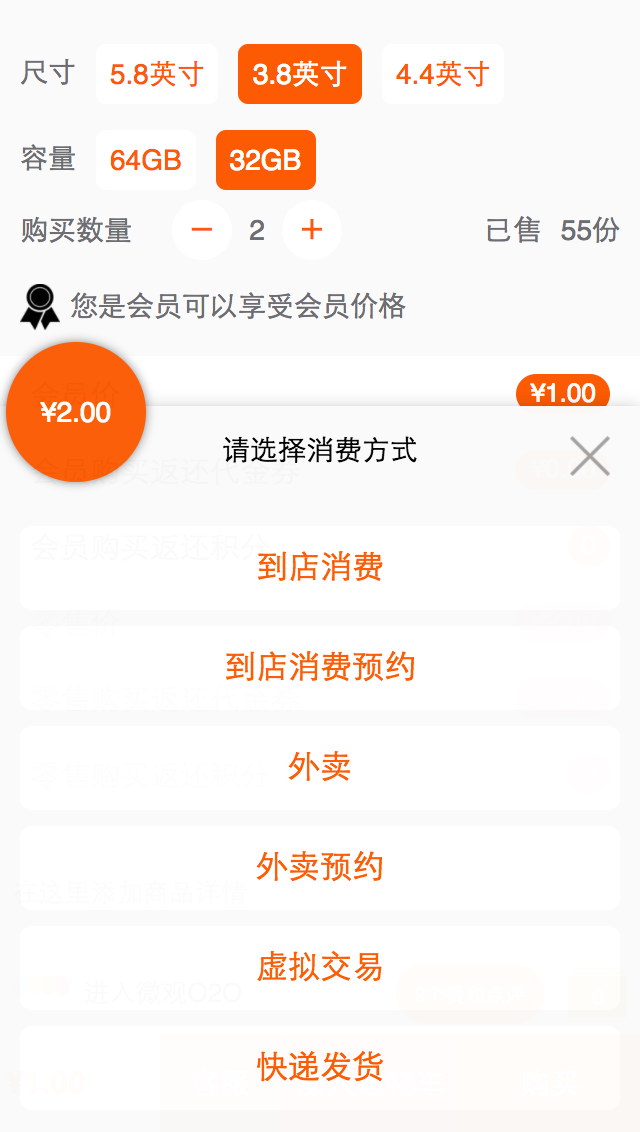The height and width of the screenshot is (1132, 640).
Task: Select 32GB capacity
Action: [266, 160]
